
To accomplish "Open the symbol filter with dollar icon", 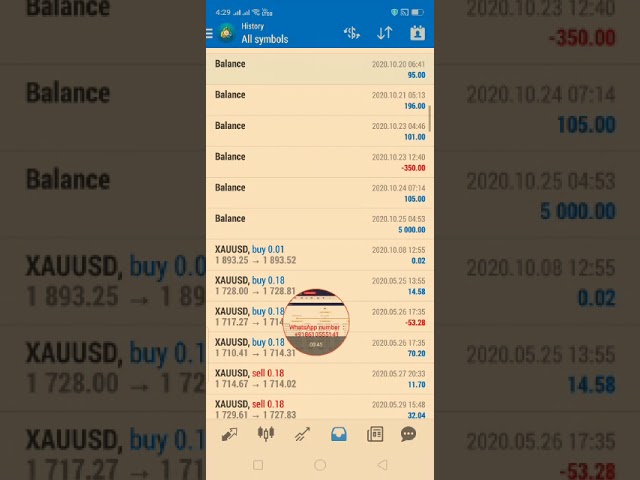I will tap(352, 33).
